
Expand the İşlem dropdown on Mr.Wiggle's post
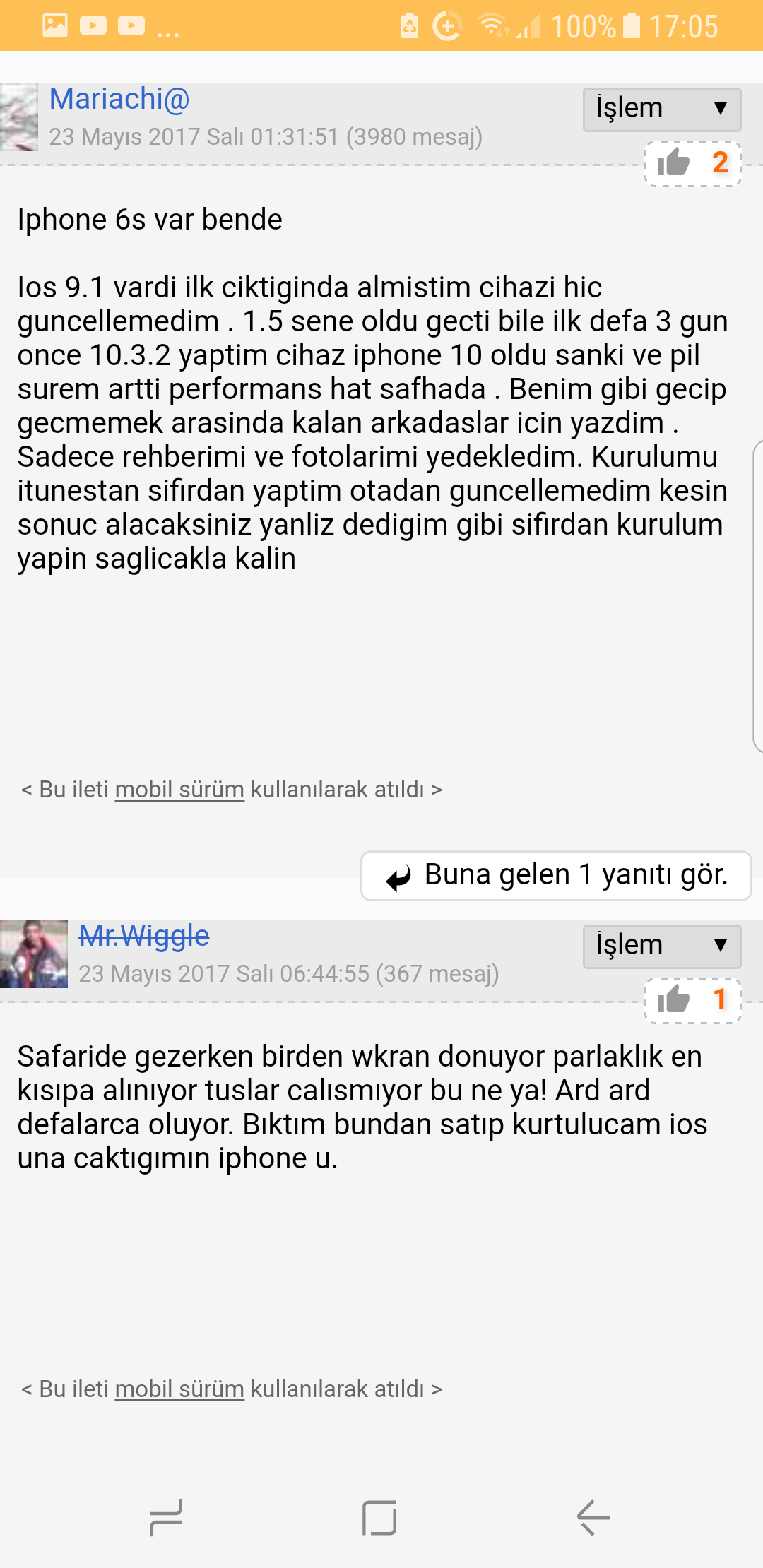click(661, 946)
